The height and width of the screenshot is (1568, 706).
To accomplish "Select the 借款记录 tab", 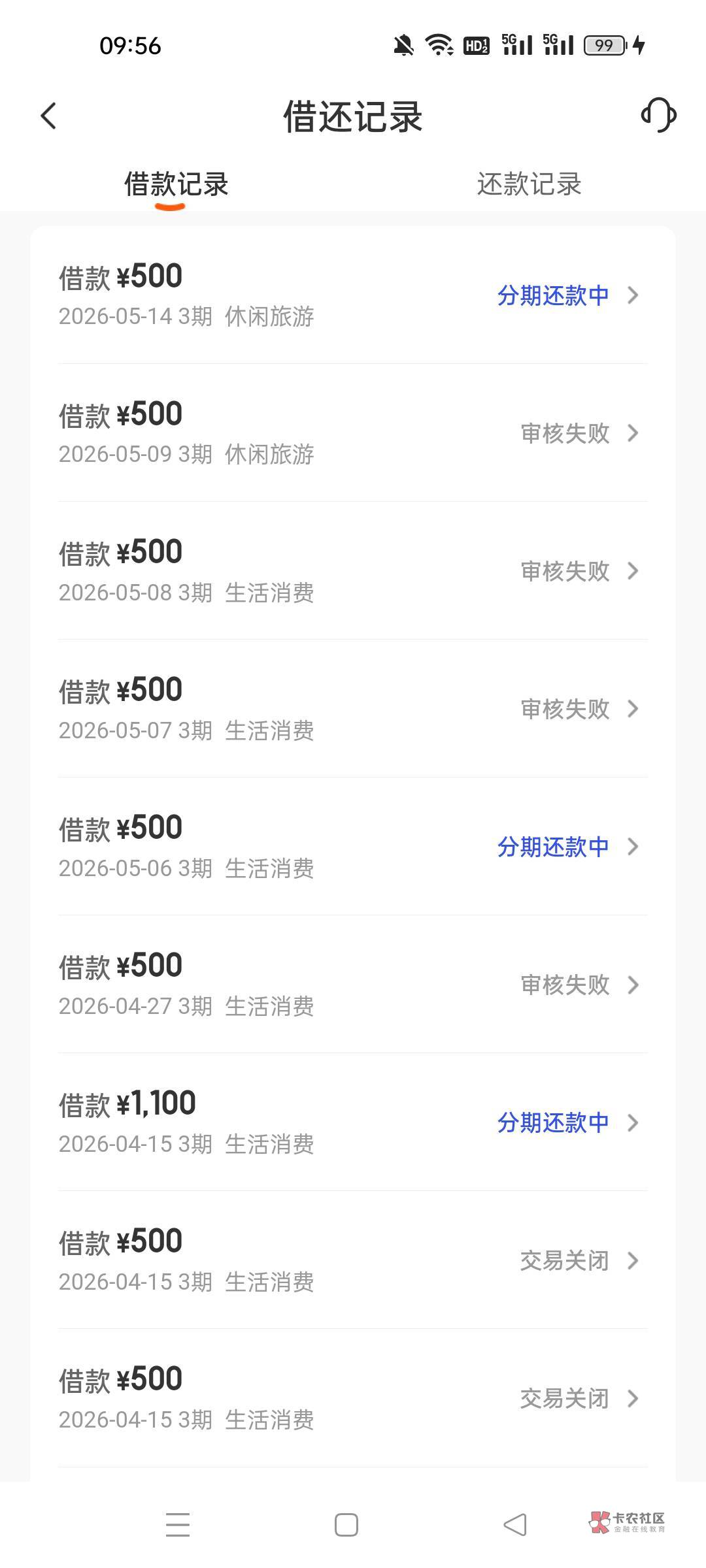I will (176, 184).
